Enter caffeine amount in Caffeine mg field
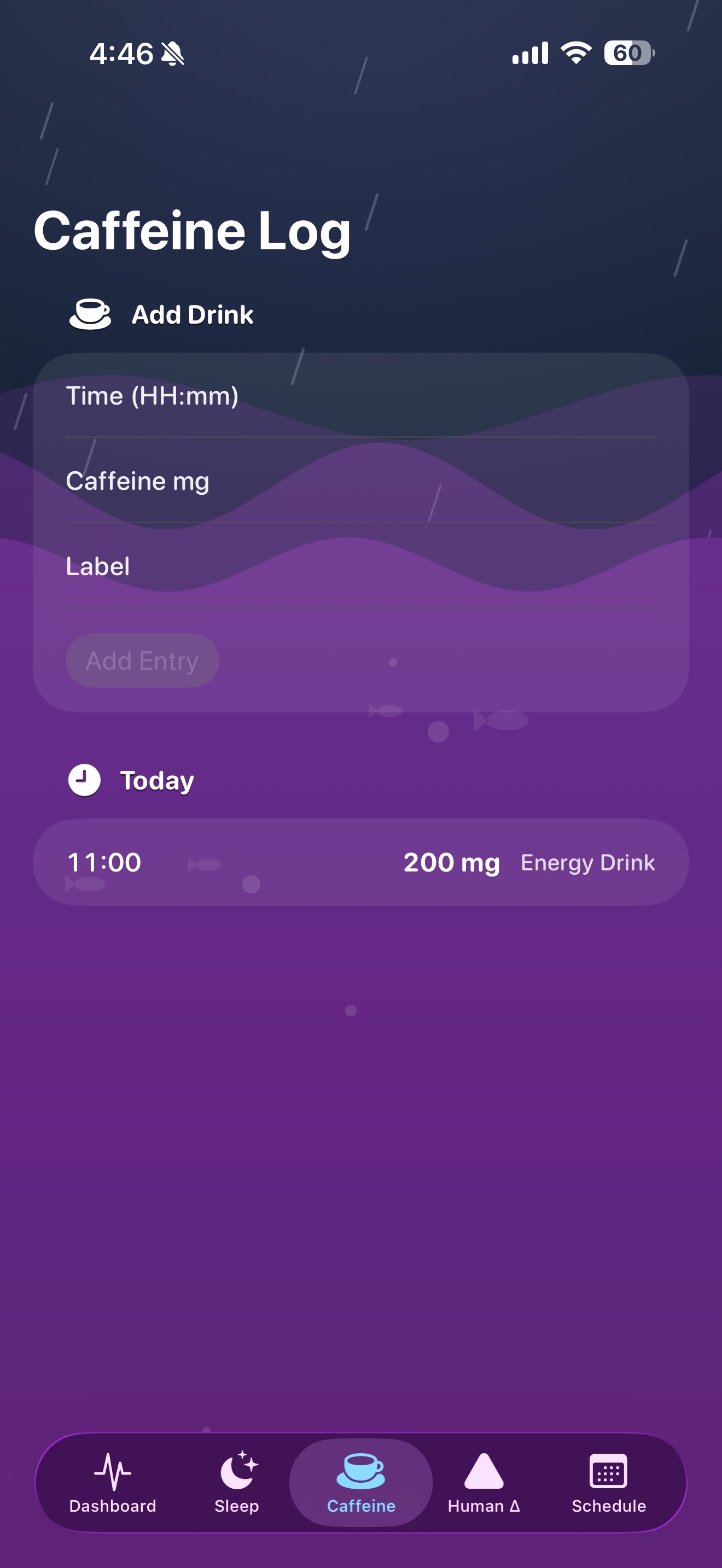 360,482
